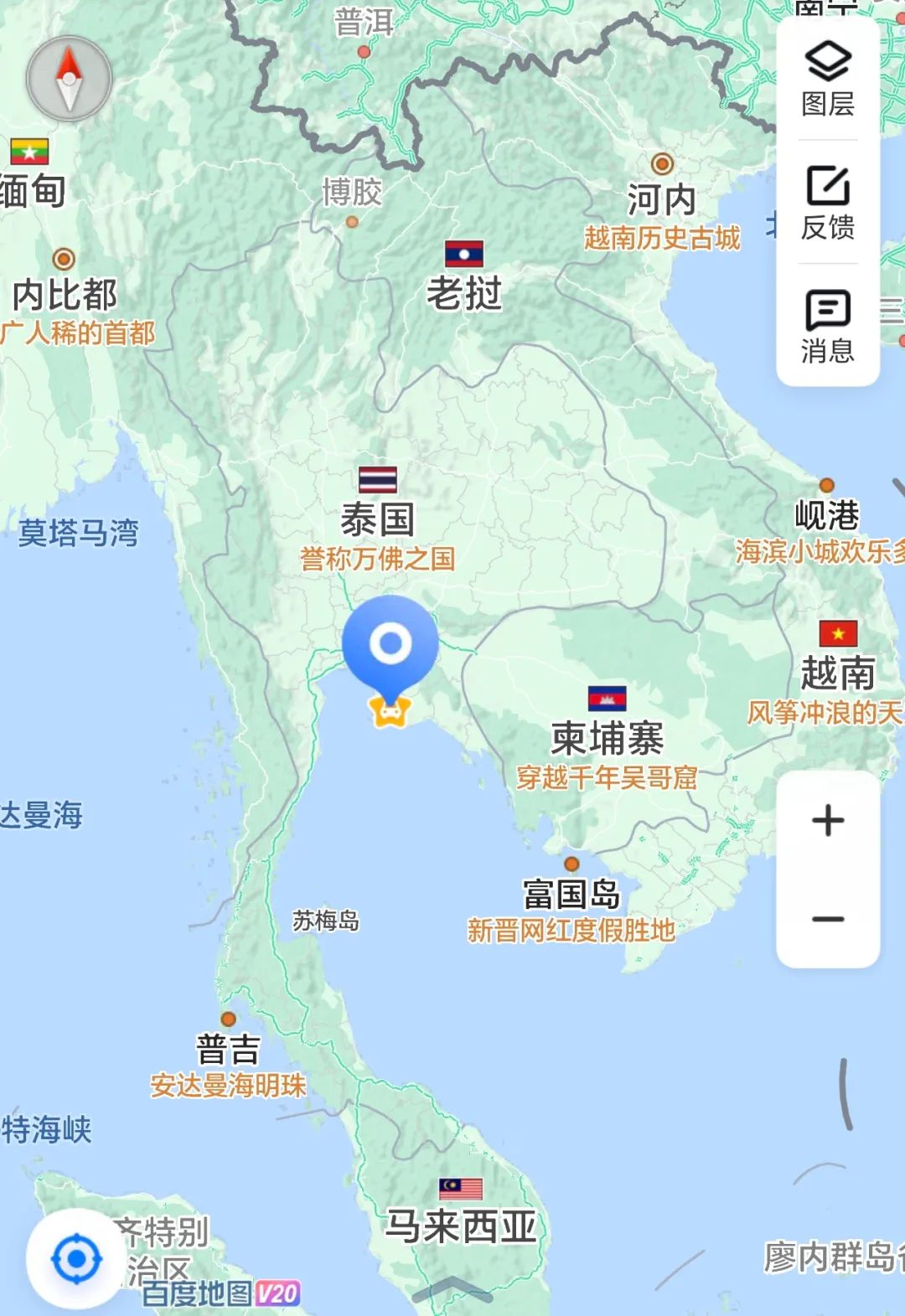Tap the compass to reset map orientation
The width and height of the screenshot is (905, 1316).
[x=69, y=80]
